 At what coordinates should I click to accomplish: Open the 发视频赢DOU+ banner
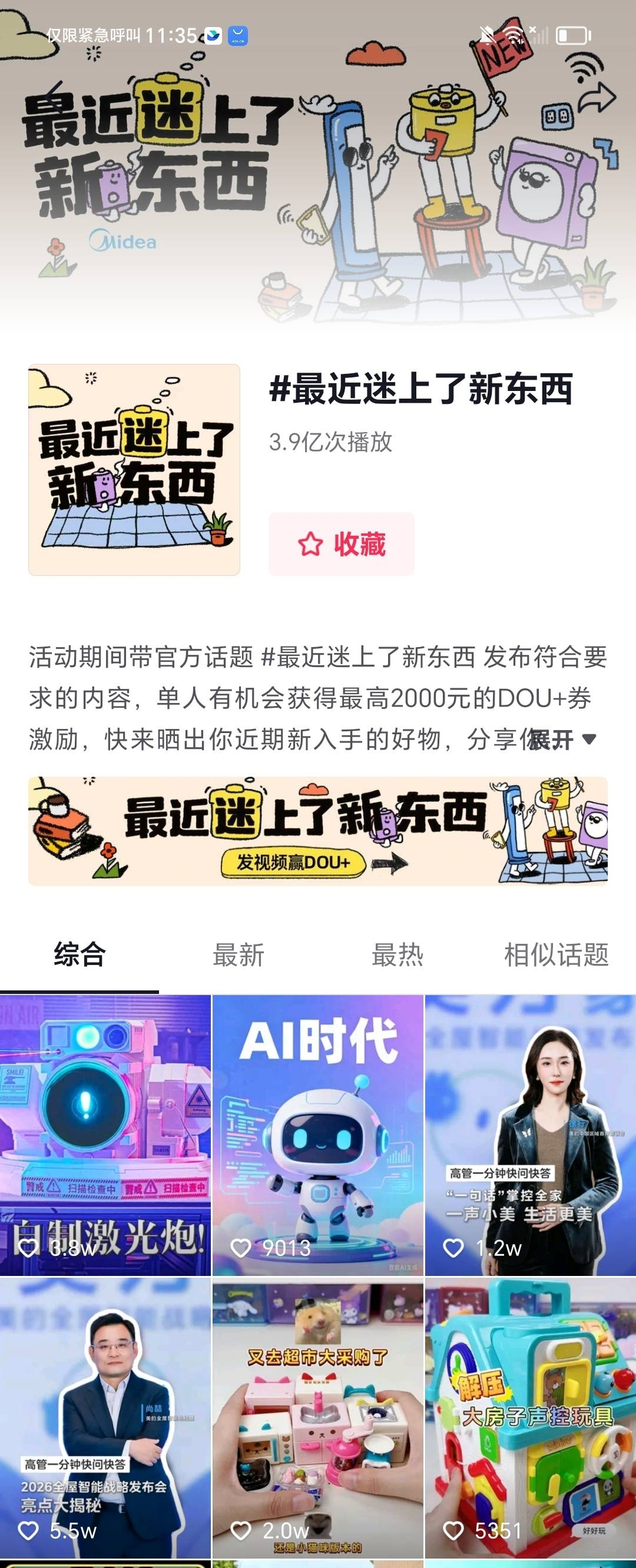[x=317, y=831]
